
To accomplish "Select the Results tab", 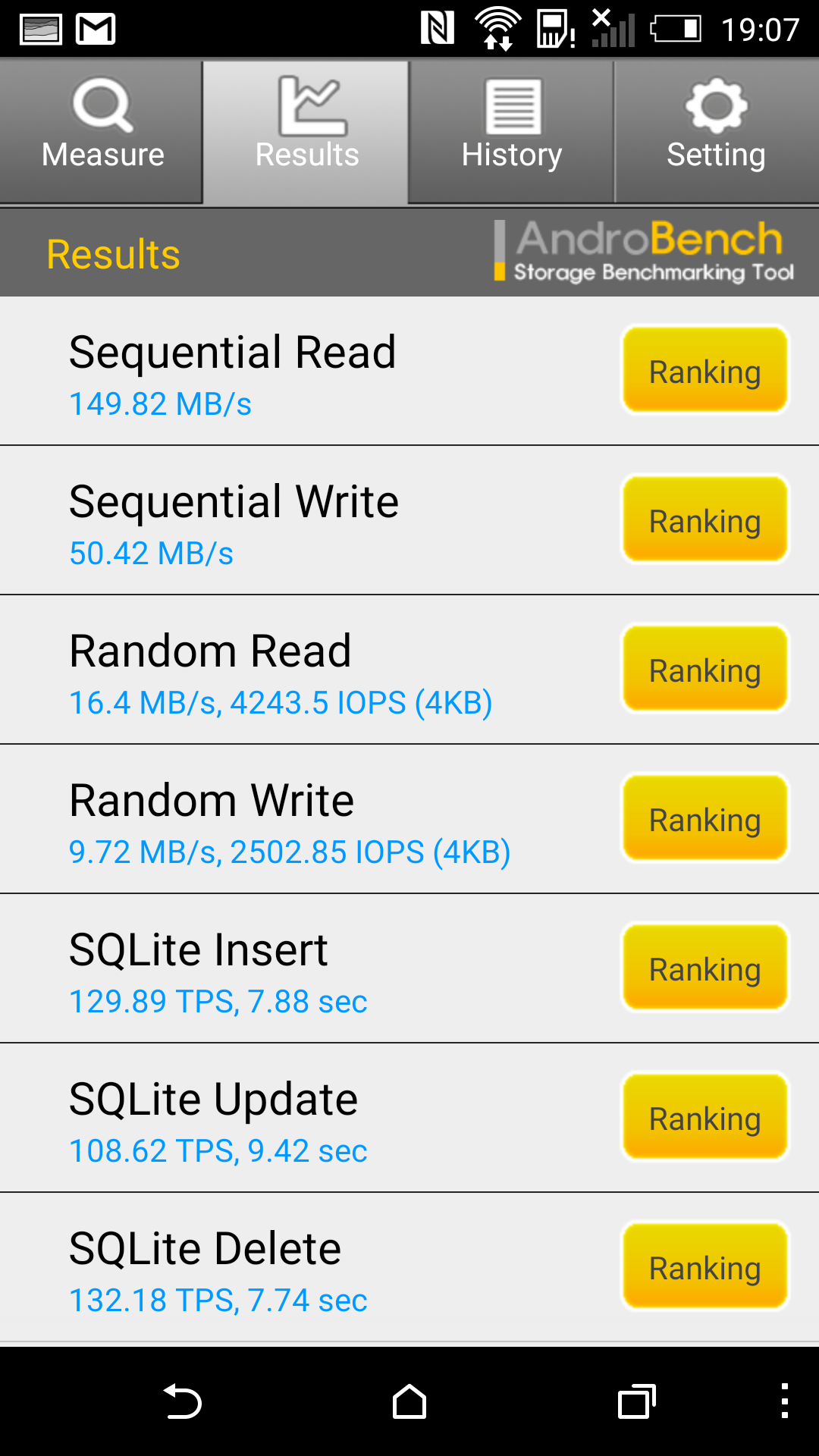I will pos(306,130).
